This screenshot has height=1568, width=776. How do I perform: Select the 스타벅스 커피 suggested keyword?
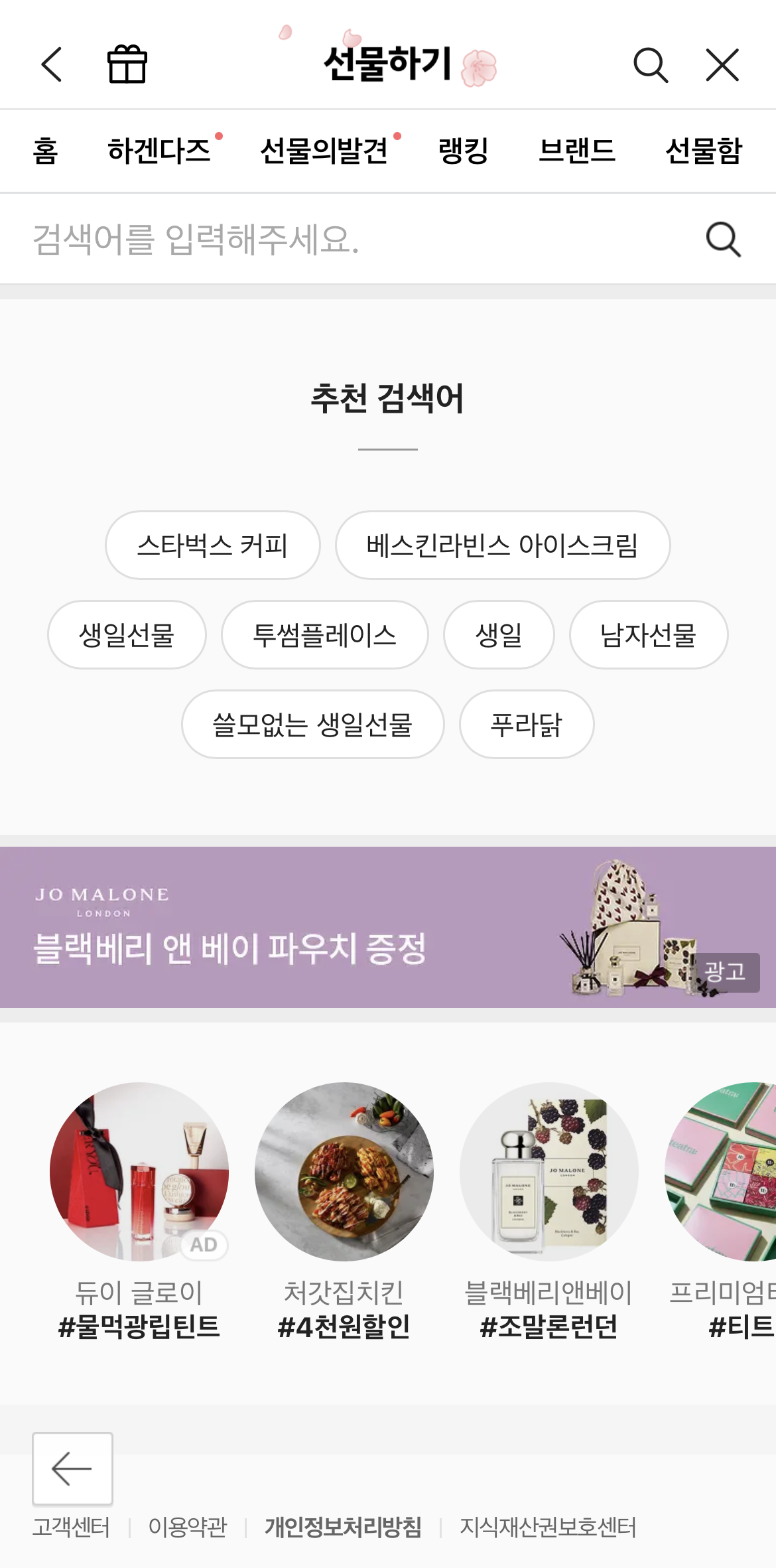212,545
